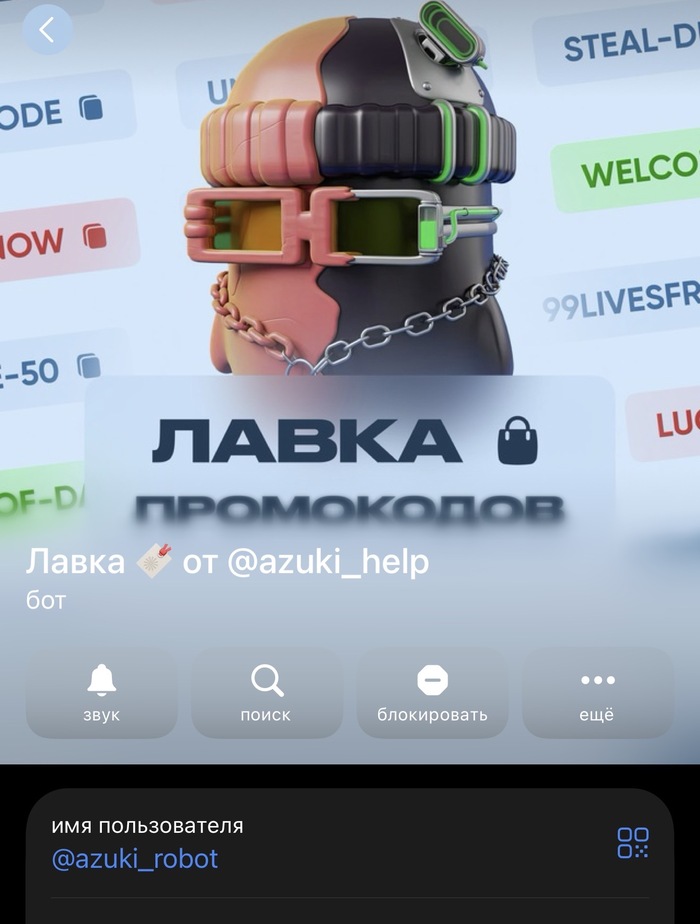Tap the звук bell button

point(101,693)
